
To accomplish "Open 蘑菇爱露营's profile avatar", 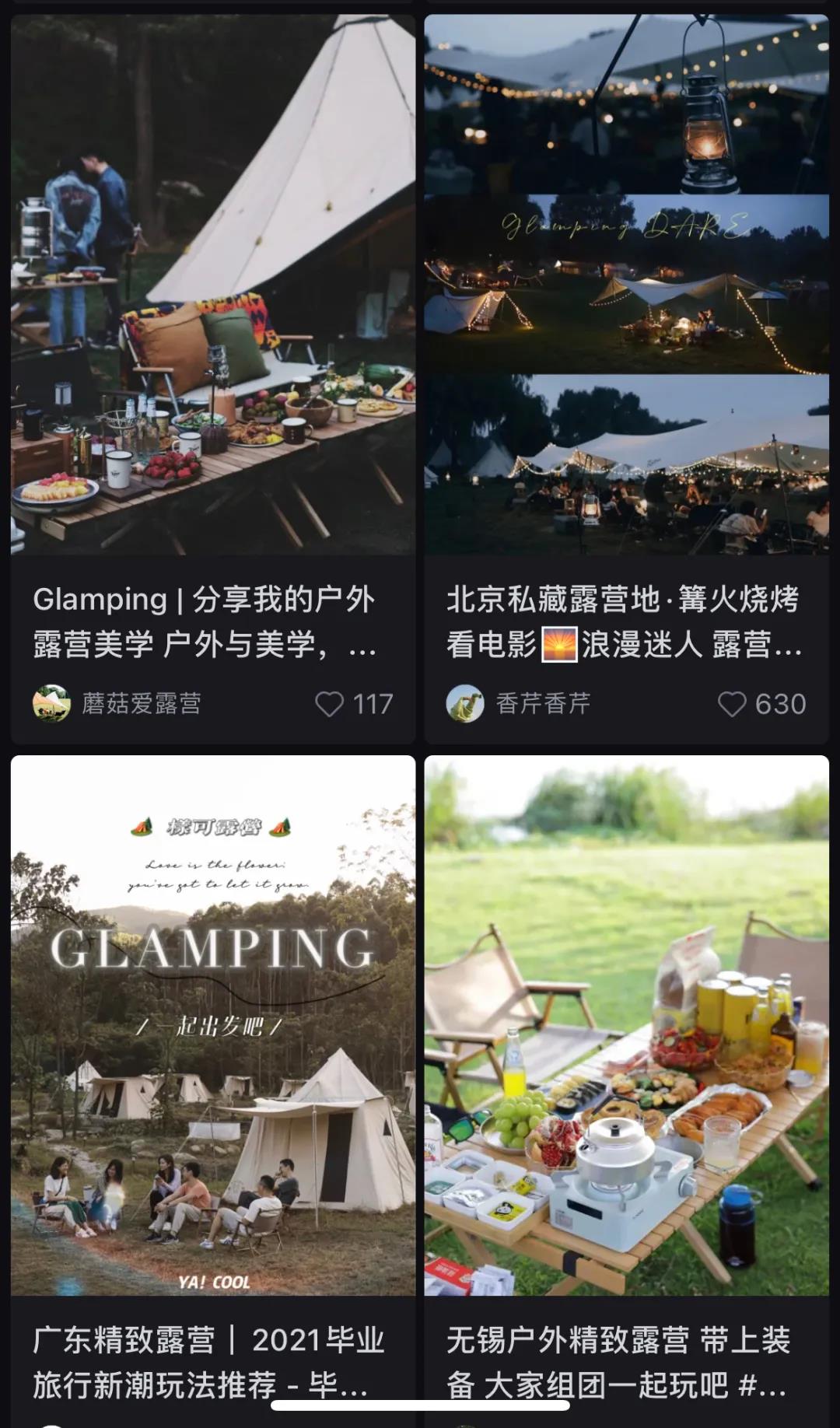I will click(51, 702).
